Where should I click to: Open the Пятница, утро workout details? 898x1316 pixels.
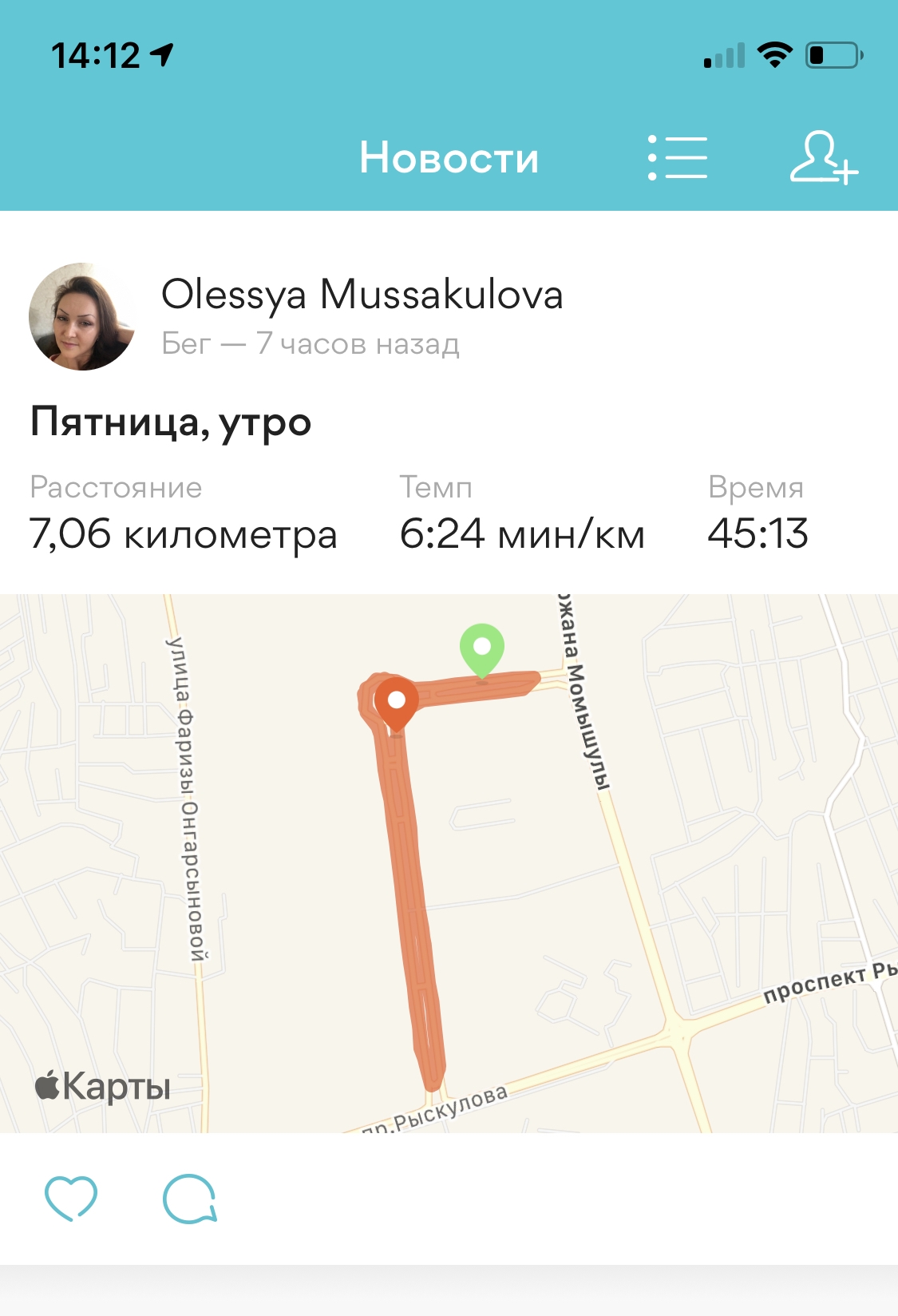171,422
